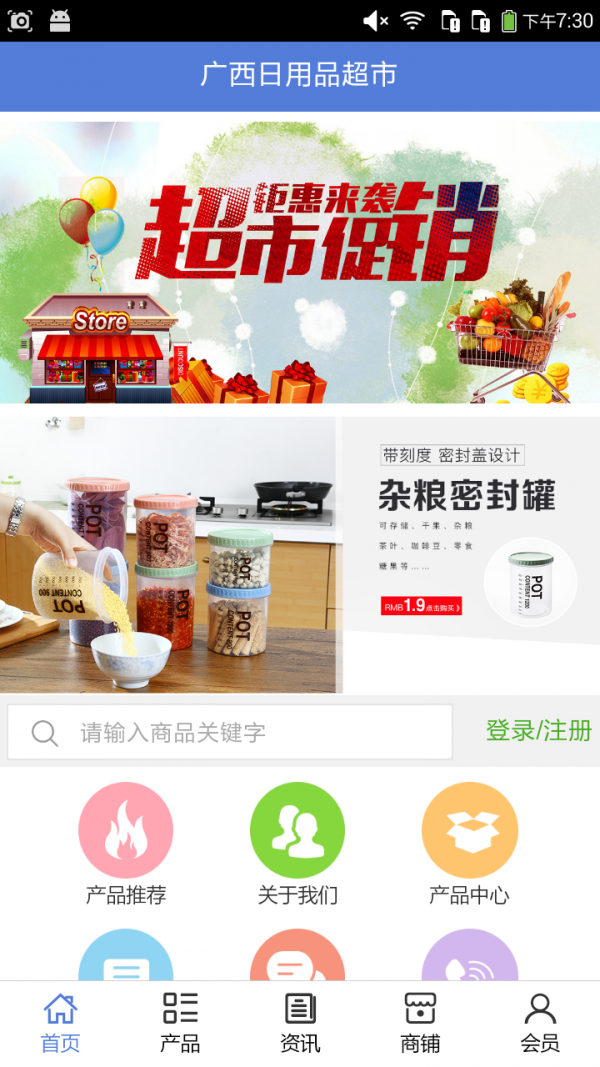The width and height of the screenshot is (600, 1067).
Task: Switch to the 资讯 tab
Action: tap(300, 1022)
